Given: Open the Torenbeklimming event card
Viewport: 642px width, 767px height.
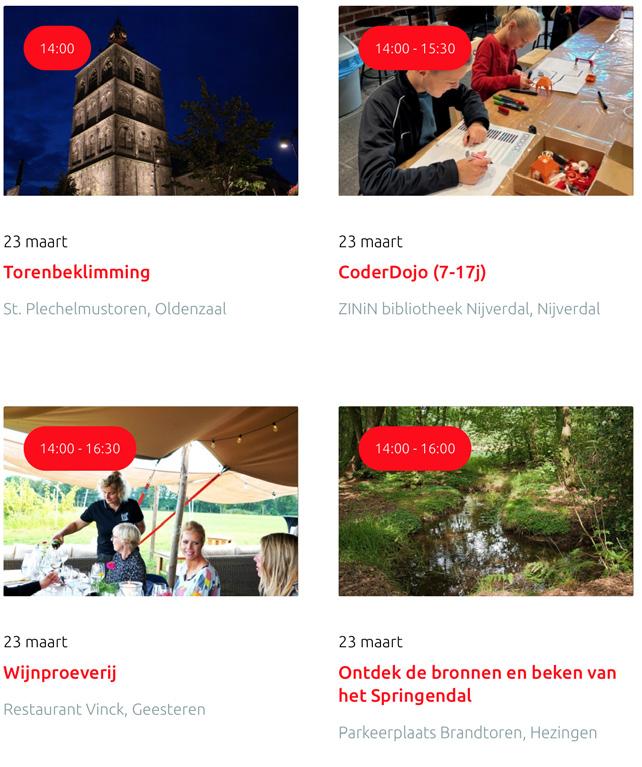Looking at the screenshot, I should click(x=77, y=272).
